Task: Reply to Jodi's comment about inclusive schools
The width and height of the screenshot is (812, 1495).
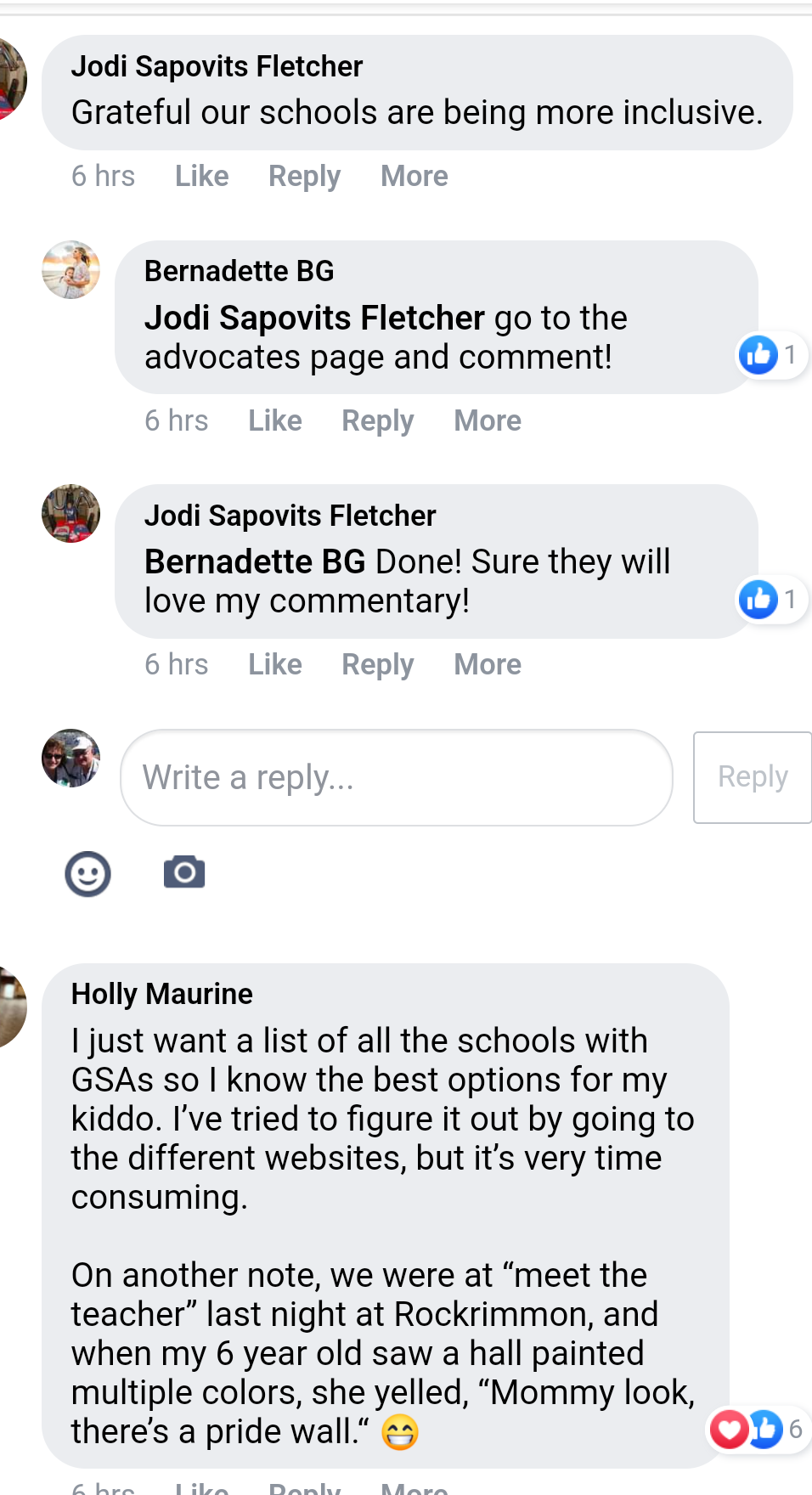Action: (304, 176)
